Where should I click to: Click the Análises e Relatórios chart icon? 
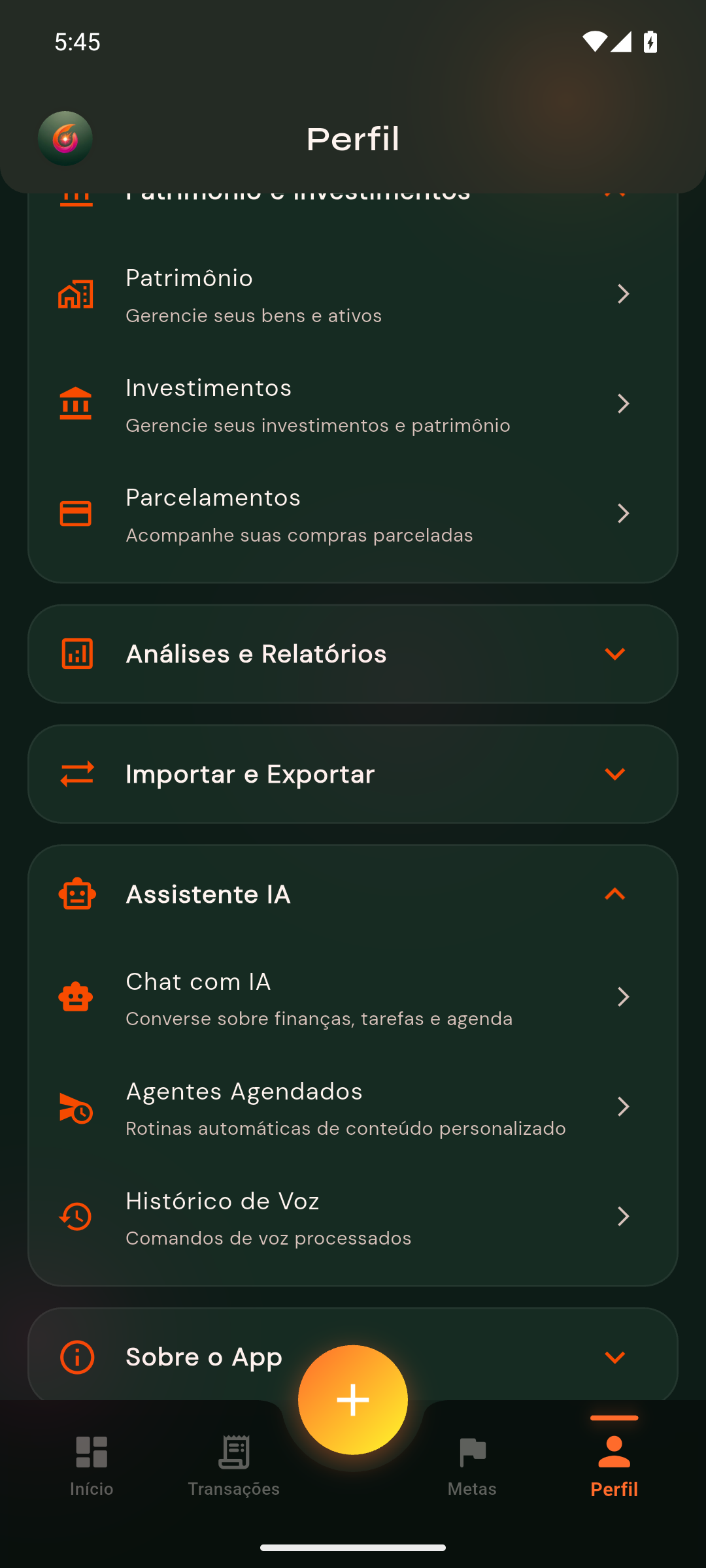(x=76, y=653)
